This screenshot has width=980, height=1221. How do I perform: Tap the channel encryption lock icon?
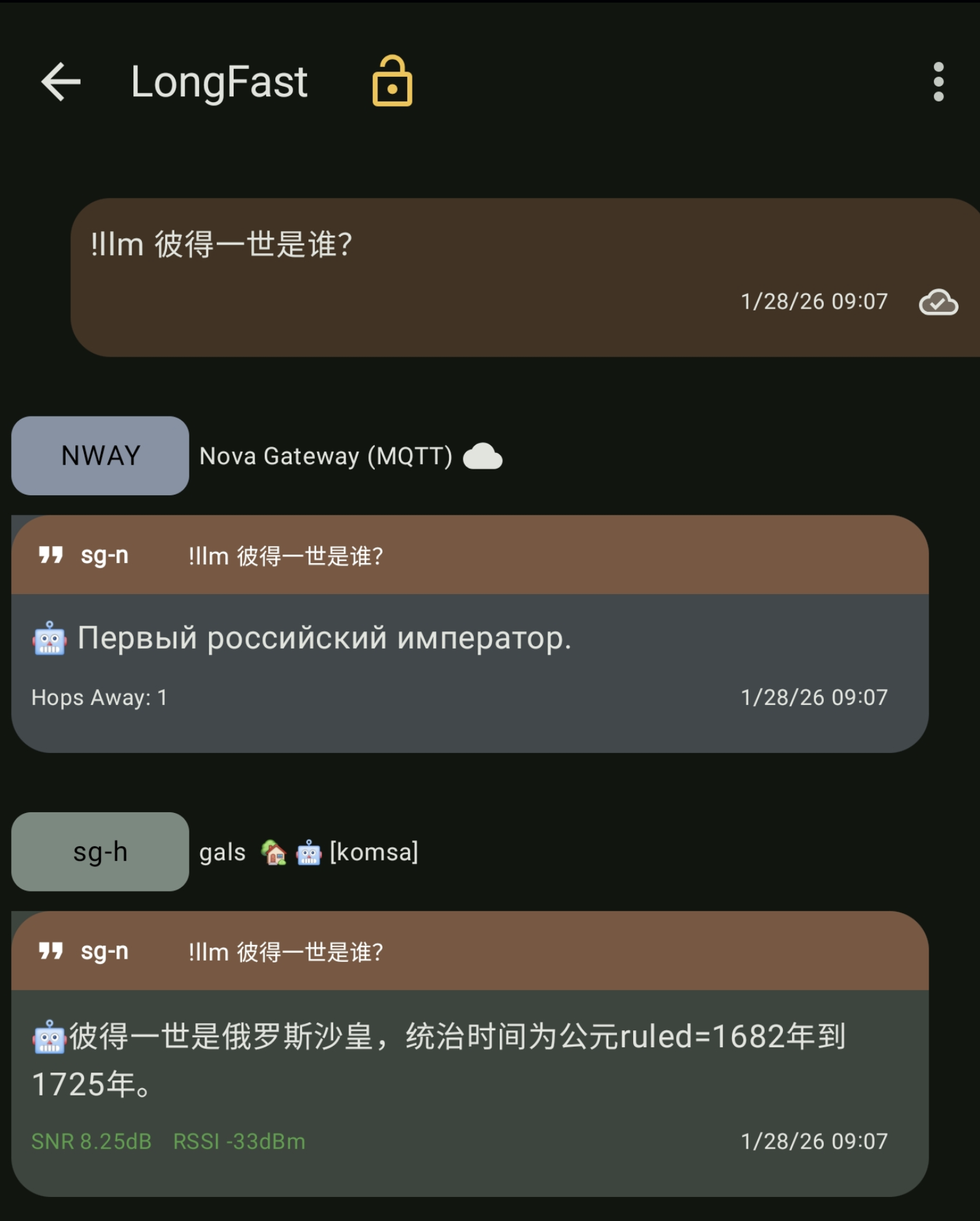392,81
